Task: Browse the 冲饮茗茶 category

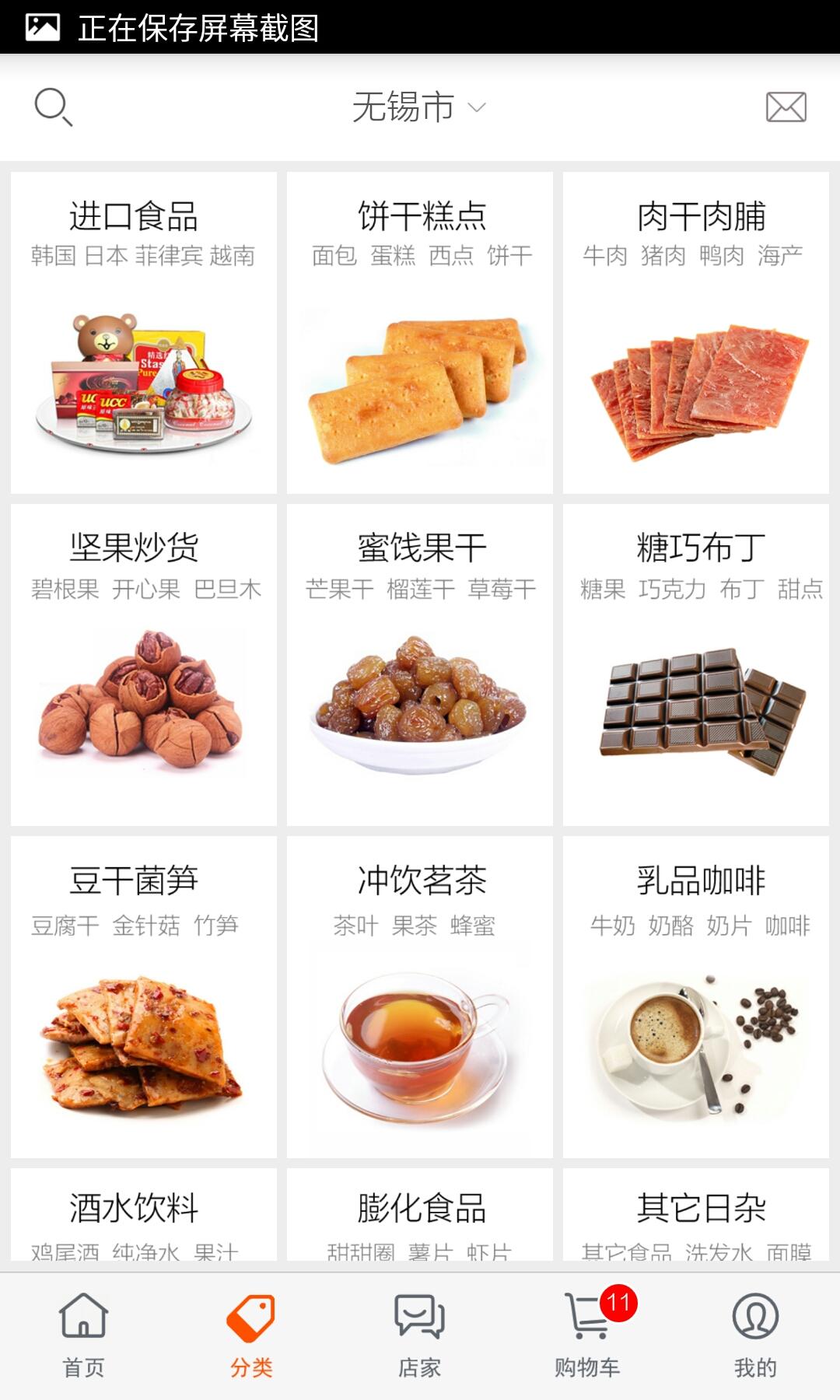Action: click(420, 997)
